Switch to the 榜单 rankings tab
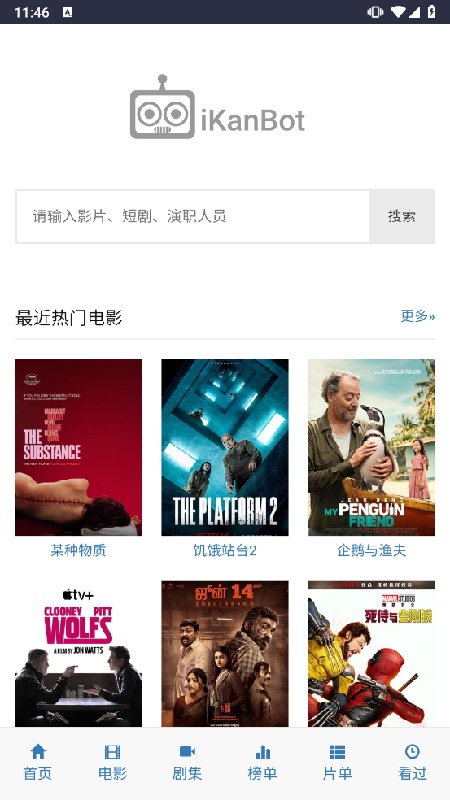Screen dimensions: 450x800 click(262, 763)
